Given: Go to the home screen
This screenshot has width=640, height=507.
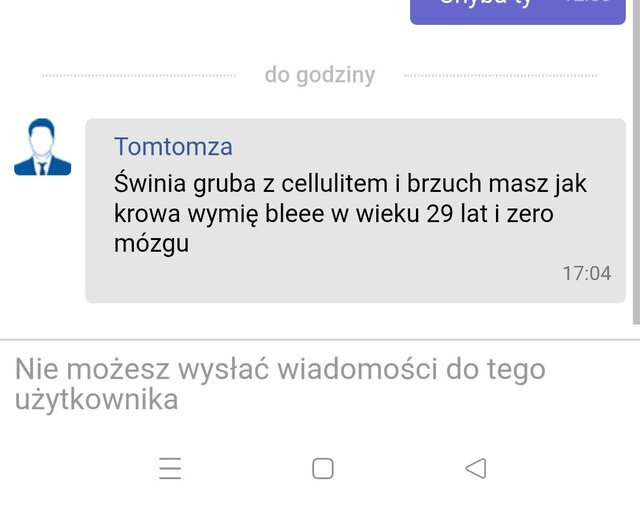Looking at the screenshot, I should click(x=322, y=468).
